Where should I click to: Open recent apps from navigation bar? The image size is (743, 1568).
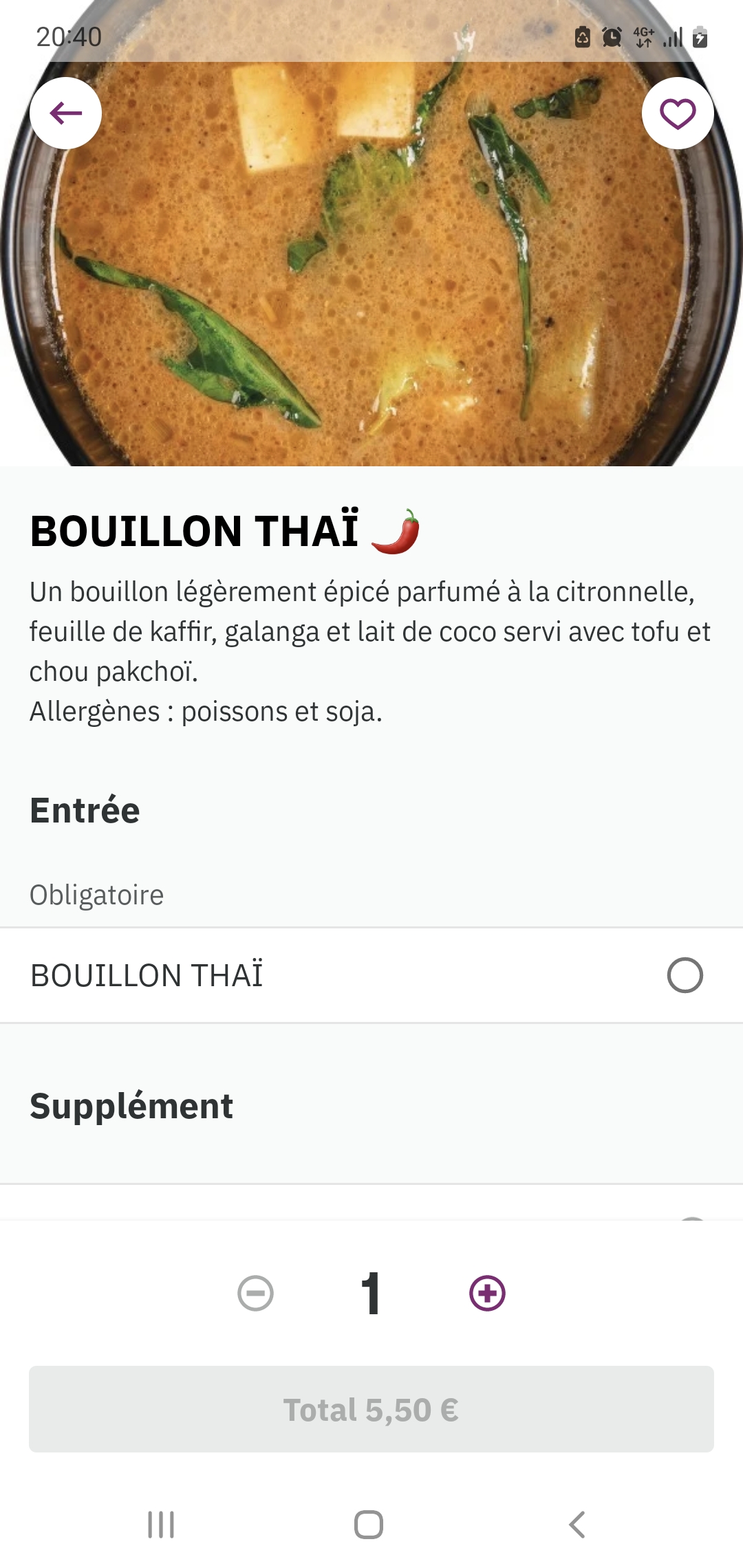(x=161, y=1525)
